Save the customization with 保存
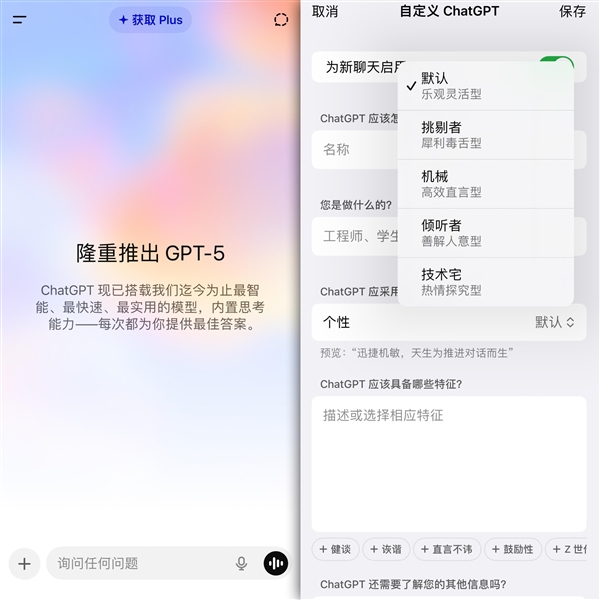This screenshot has width=600, height=600. pyautogui.click(x=573, y=11)
